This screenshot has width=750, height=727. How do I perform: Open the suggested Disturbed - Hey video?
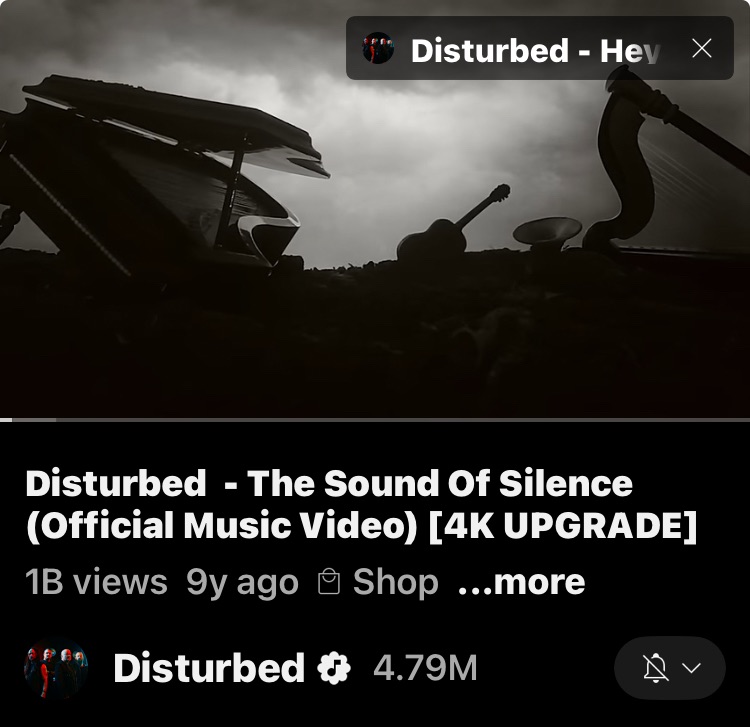point(520,49)
